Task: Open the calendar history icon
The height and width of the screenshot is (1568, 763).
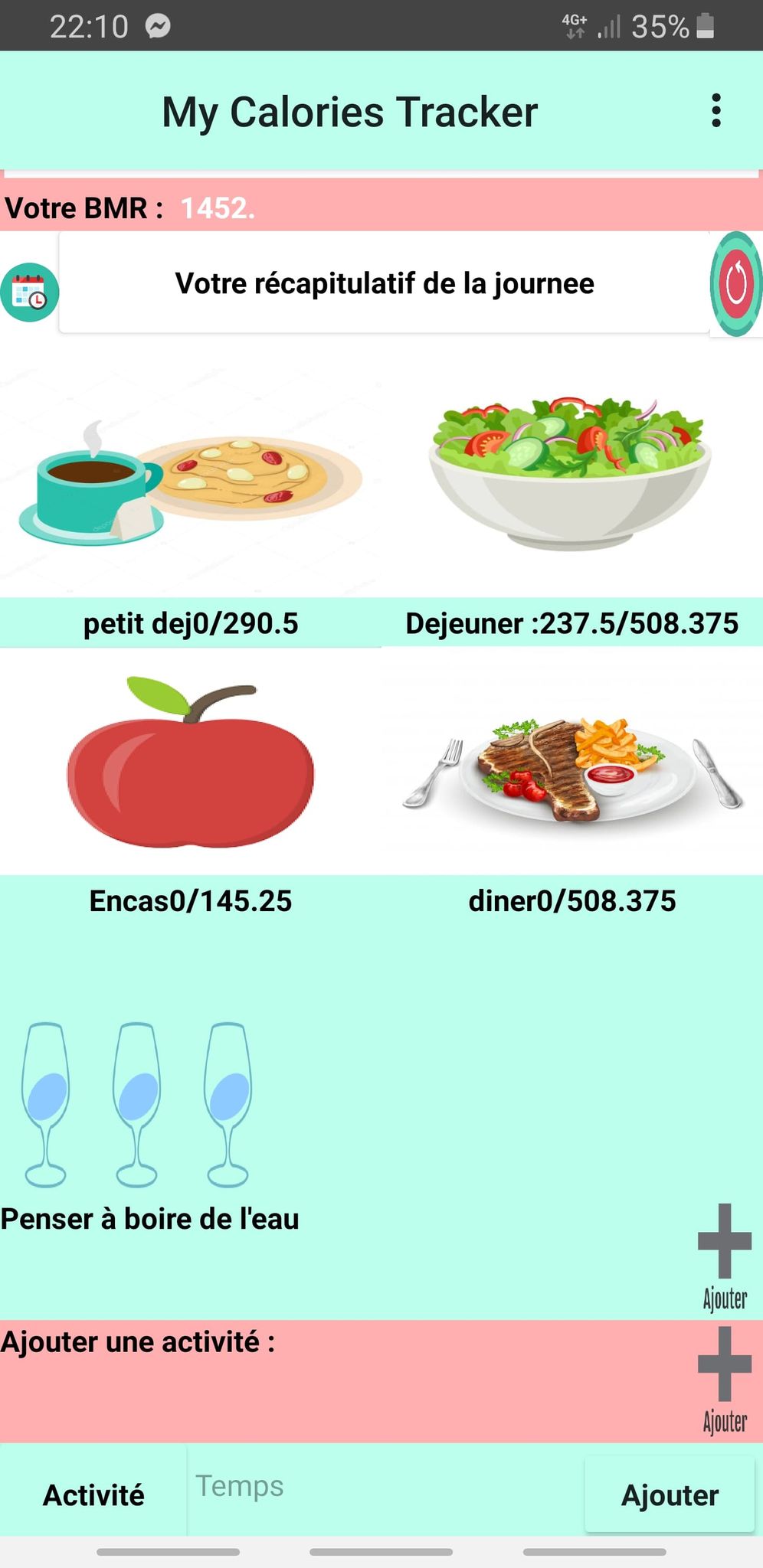Action: click(29, 292)
